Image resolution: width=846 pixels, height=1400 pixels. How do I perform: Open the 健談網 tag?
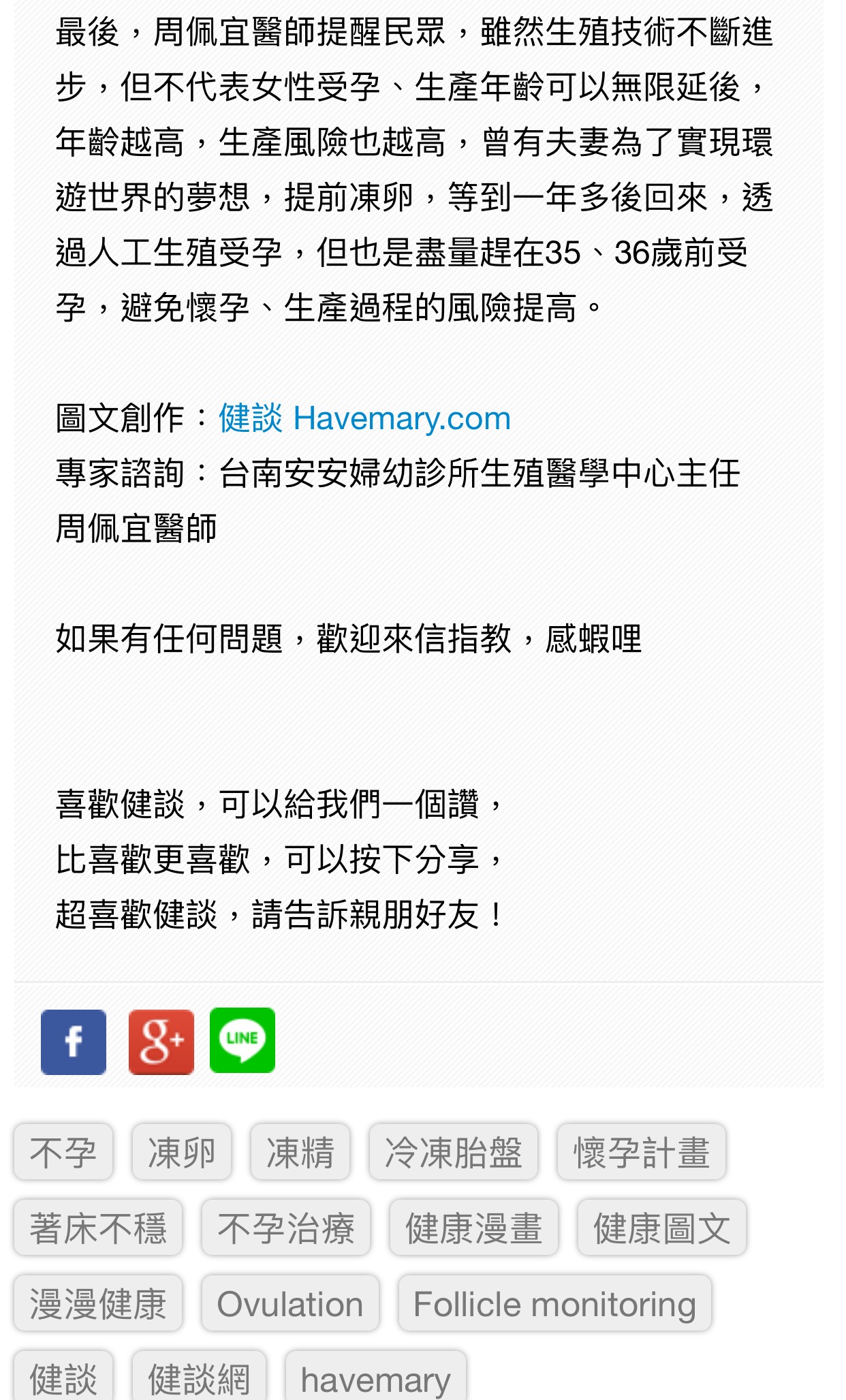click(199, 1378)
